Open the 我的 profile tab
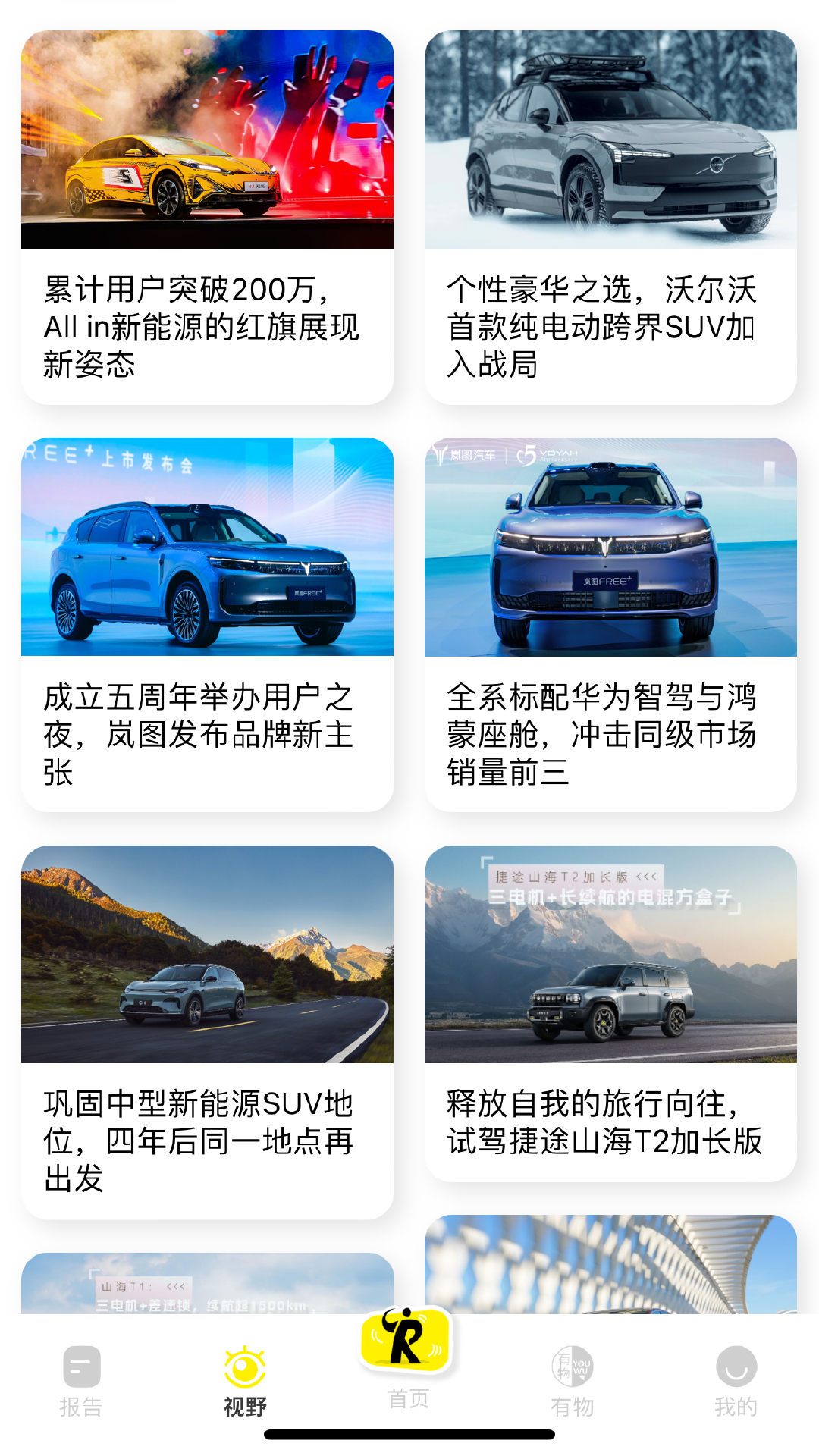The width and height of the screenshot is (819, 1456). 736,1382
